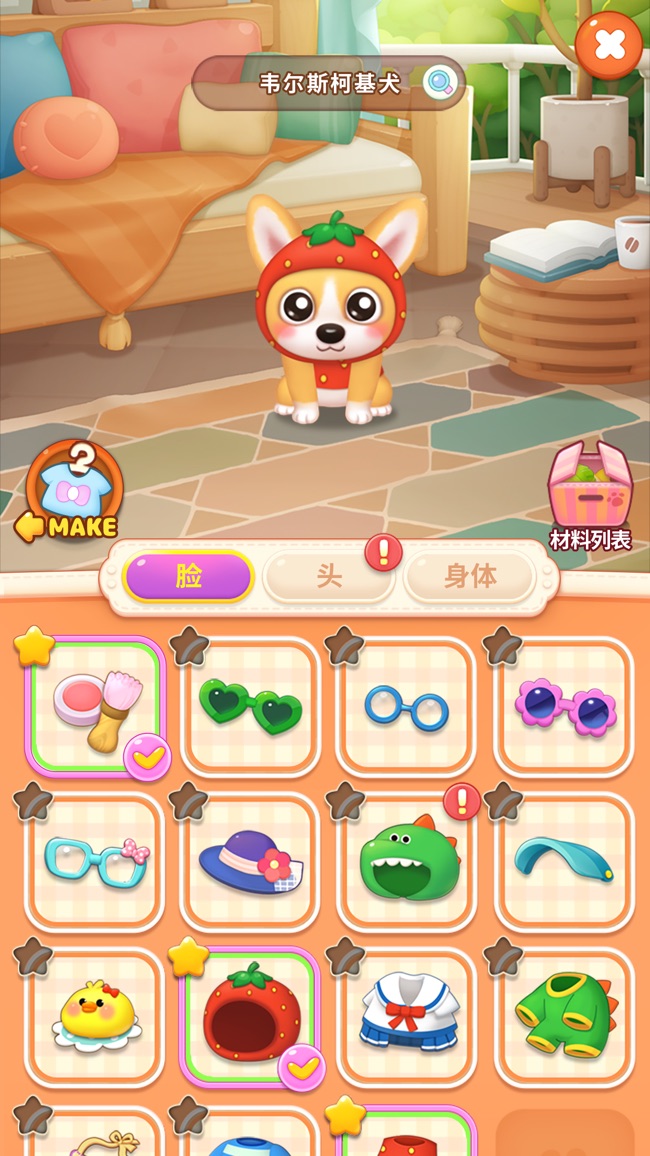
Task: Switch to the 身体 tab
Action: point(470,577)
